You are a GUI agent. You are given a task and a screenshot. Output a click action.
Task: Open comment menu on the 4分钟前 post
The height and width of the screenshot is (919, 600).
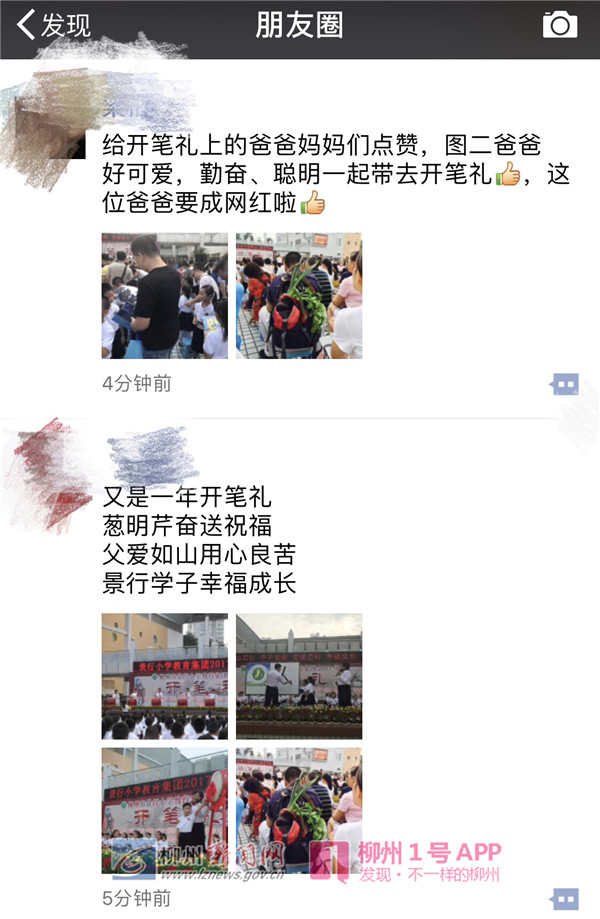pos(565,384)
